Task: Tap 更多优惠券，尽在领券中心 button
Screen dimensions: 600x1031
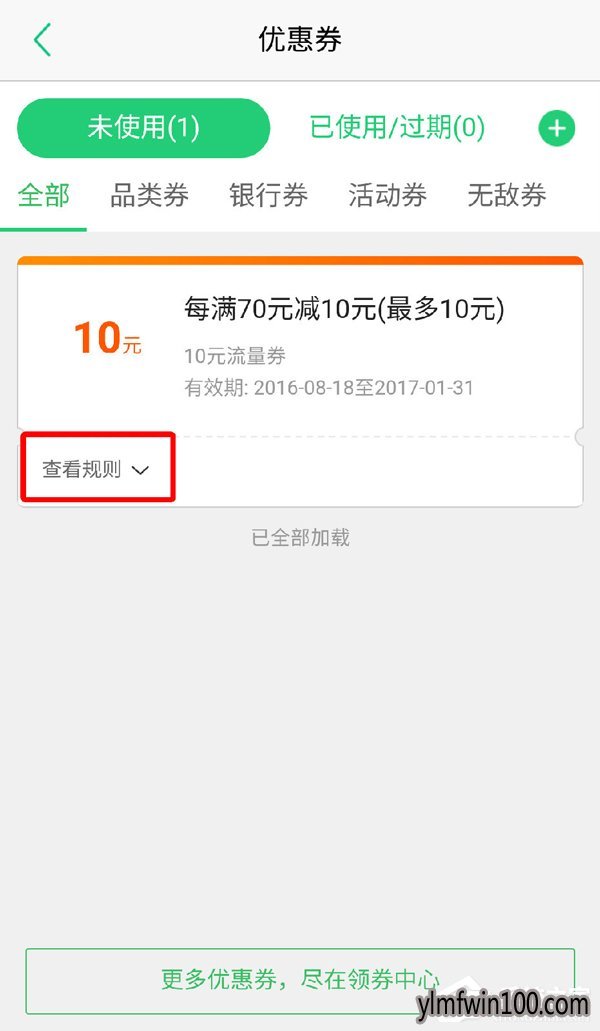Action: point(300,978)
